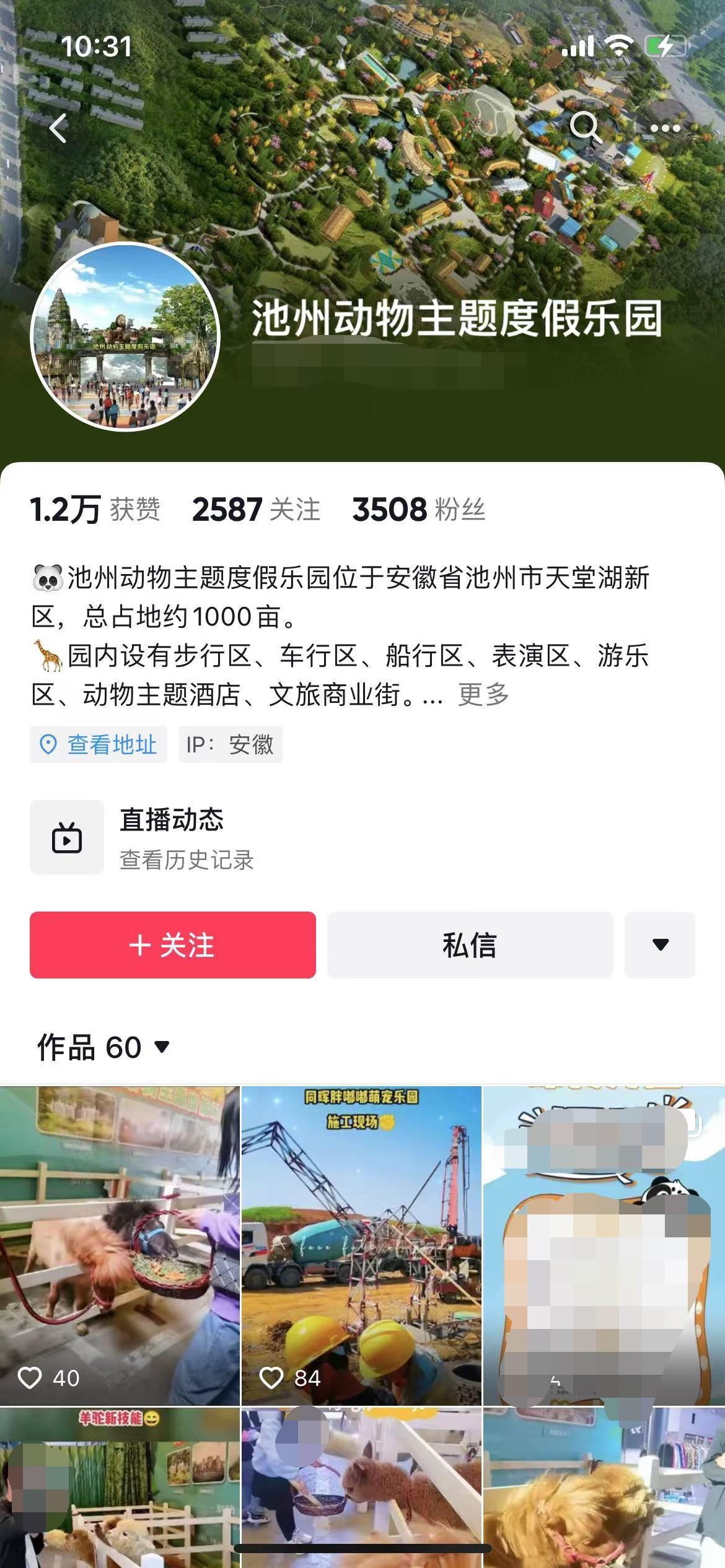Send a private message via 私信
Image resolution: width=725 pixels, height=1568 pixels.
pos(470,945)
